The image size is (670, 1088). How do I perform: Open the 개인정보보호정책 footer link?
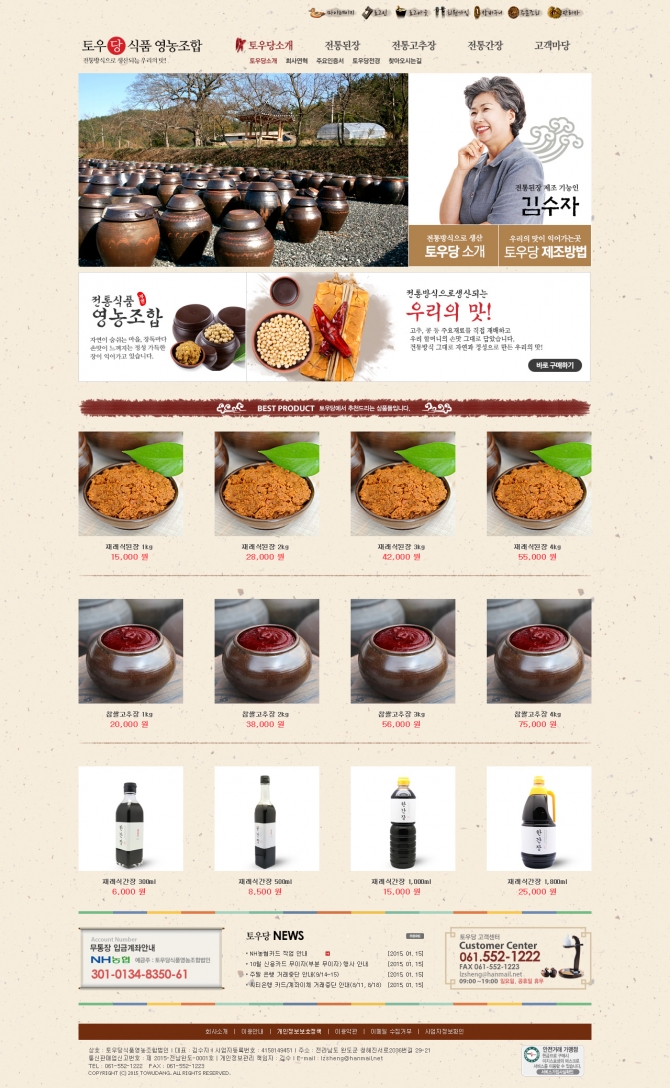click(299, 1031)
